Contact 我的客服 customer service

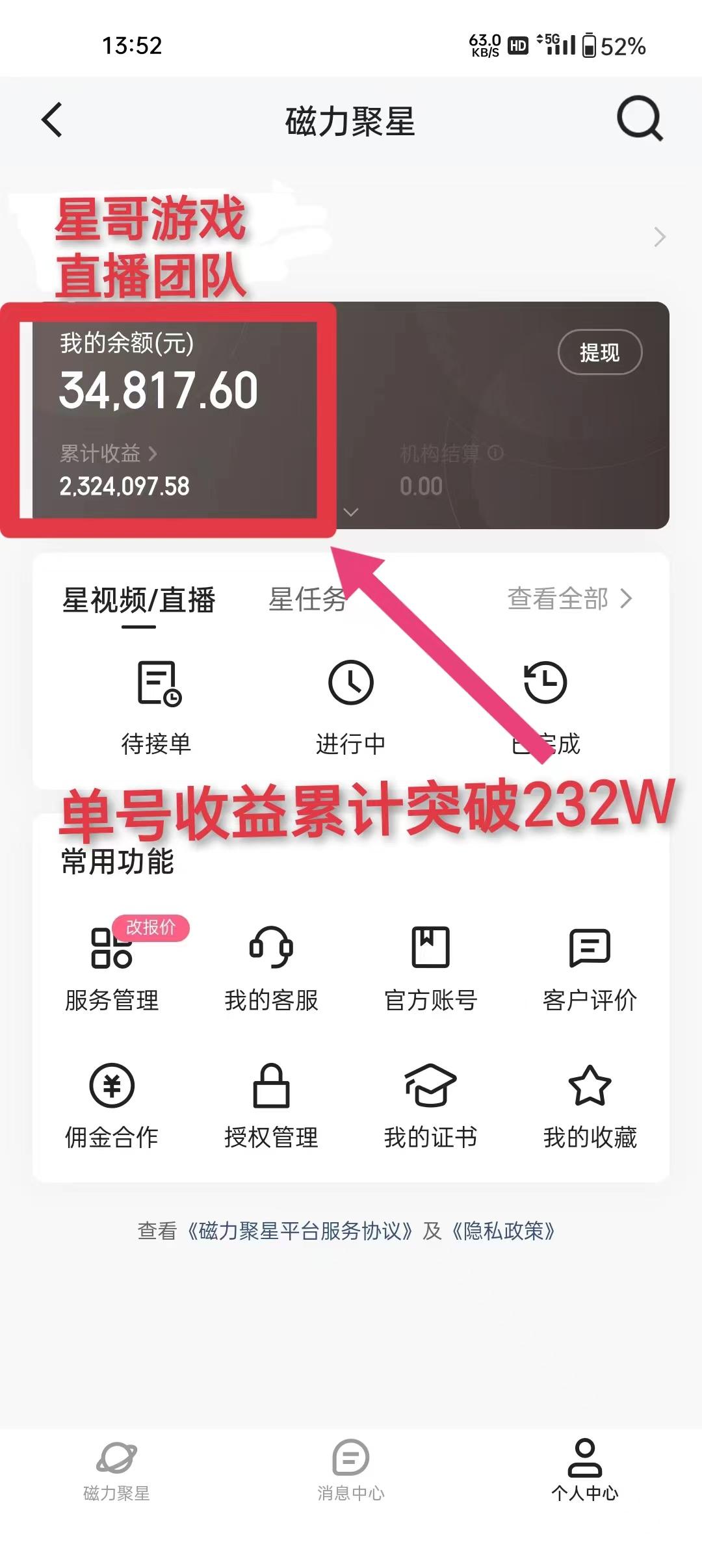(x=271, y=969)
